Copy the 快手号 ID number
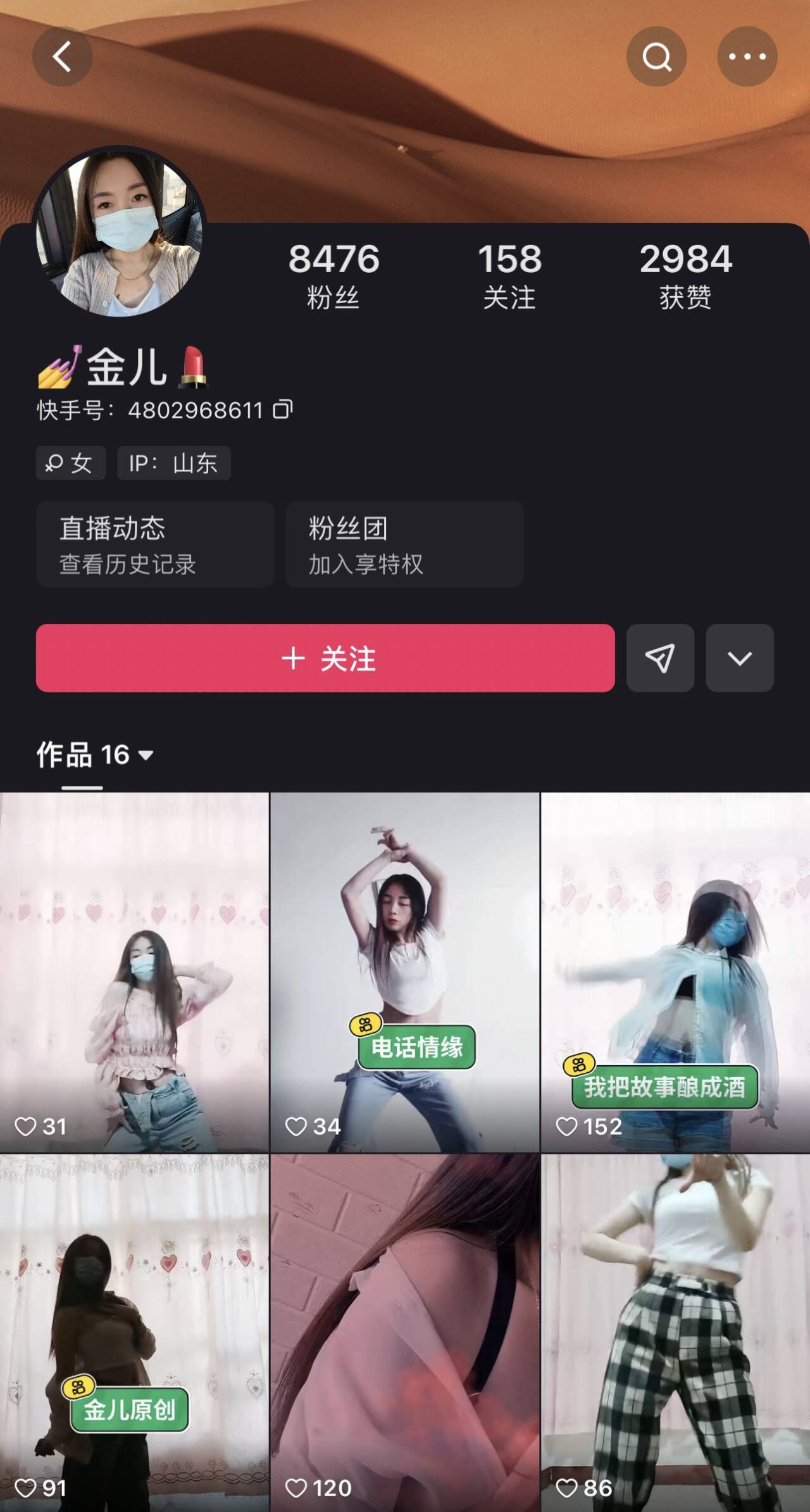This screenshot has width=810, height=1512. 282,409
